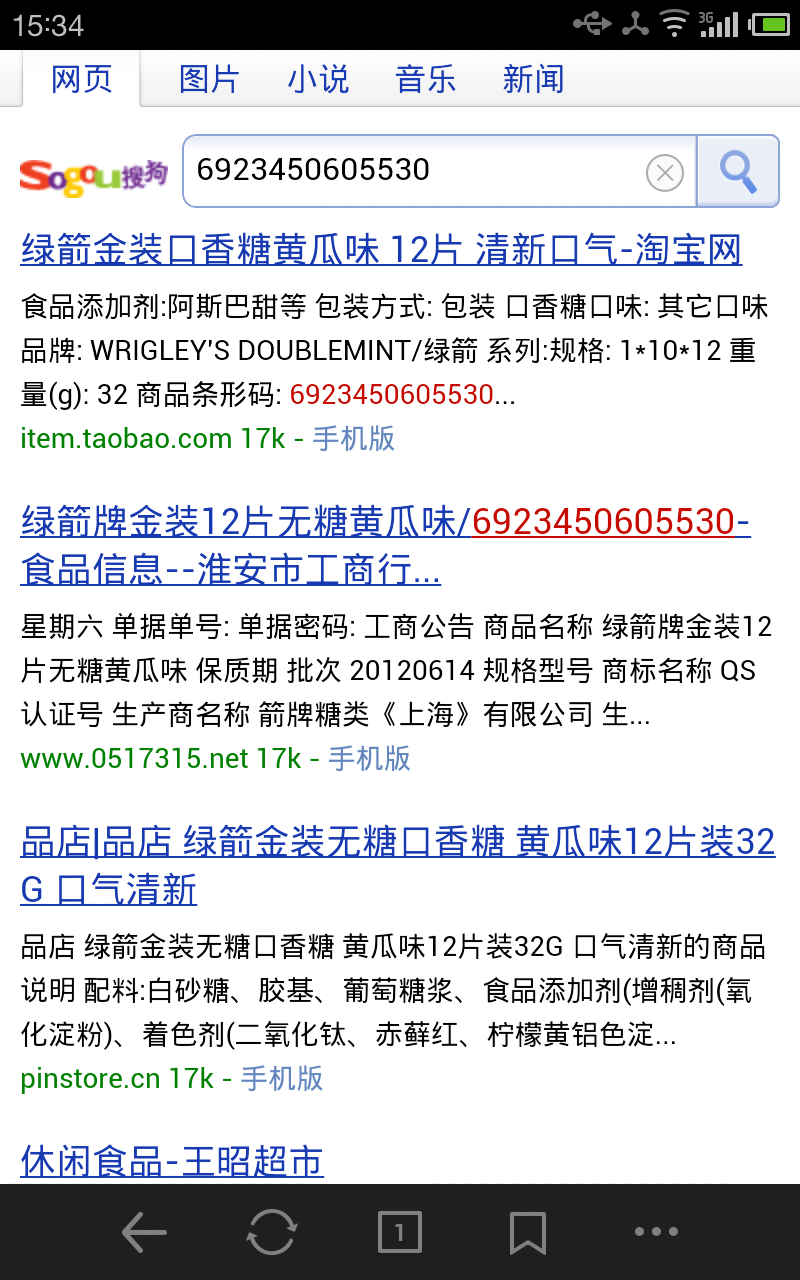Open 手机版 link for item.taobao.com

click(x=354, y=438)
